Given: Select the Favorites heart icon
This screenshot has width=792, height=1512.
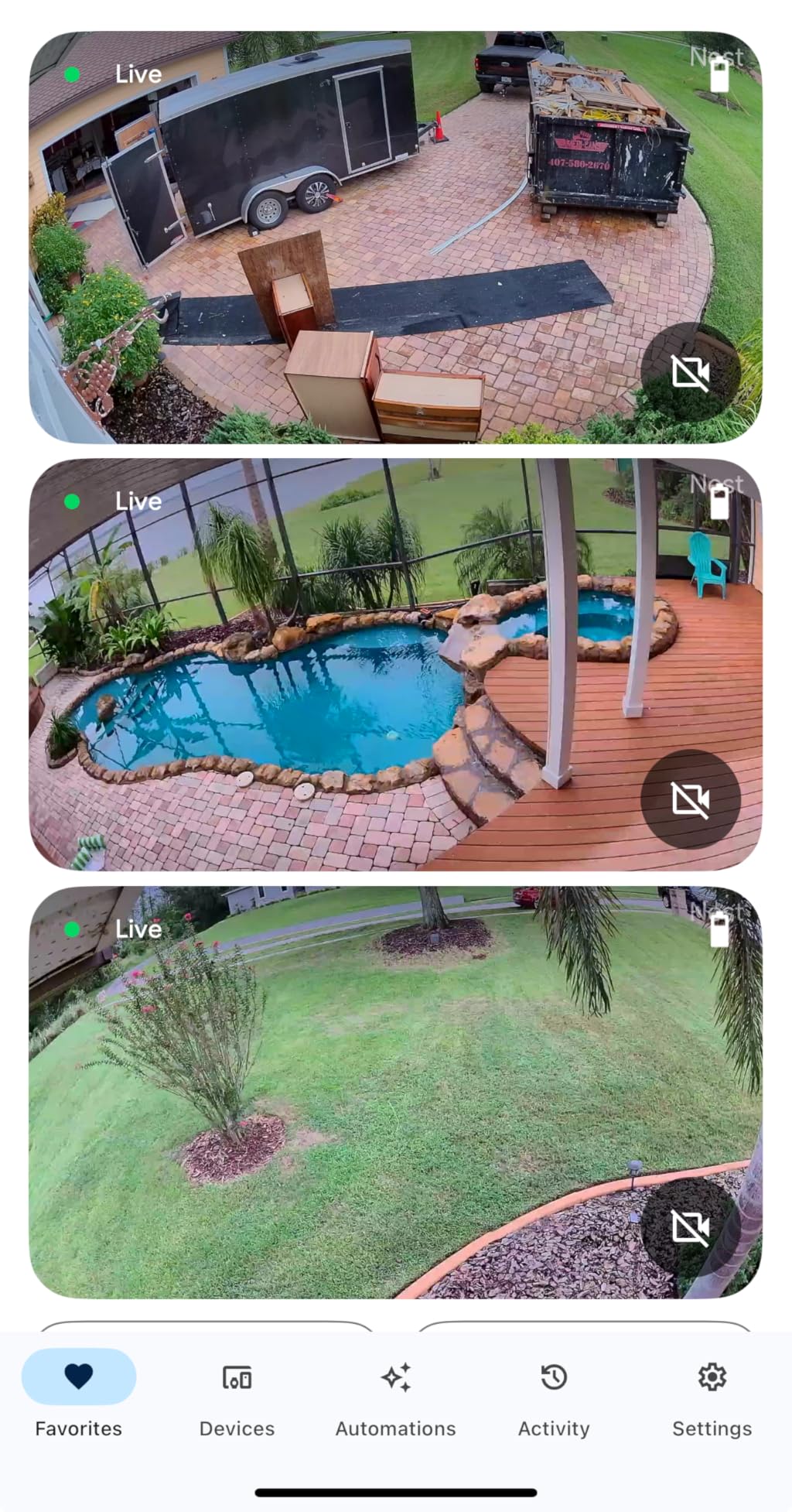Looking at the screenshot, I should point(79,1377).
